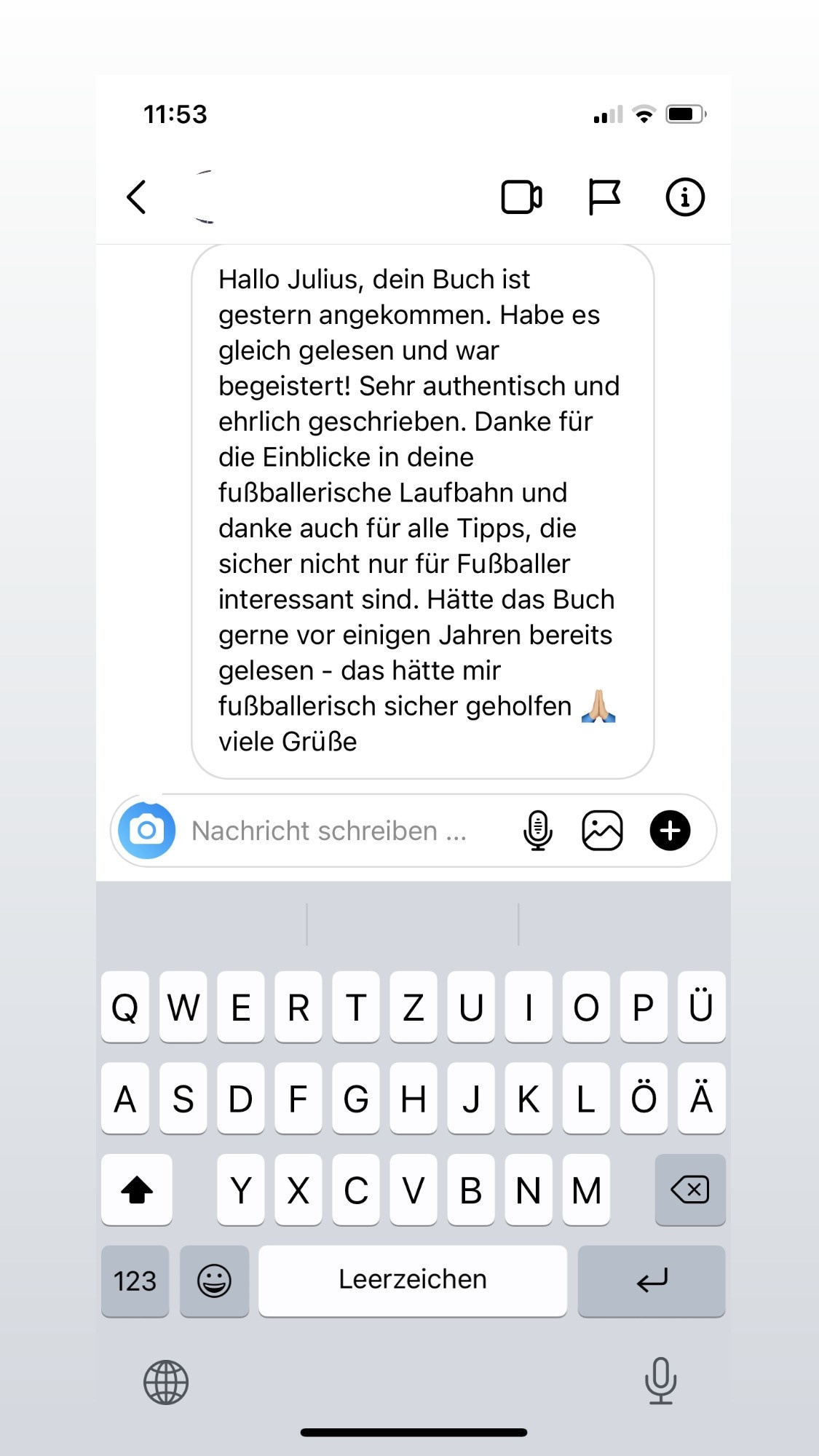
Task: Open the camera to send a photo
Action: point(147,831)
